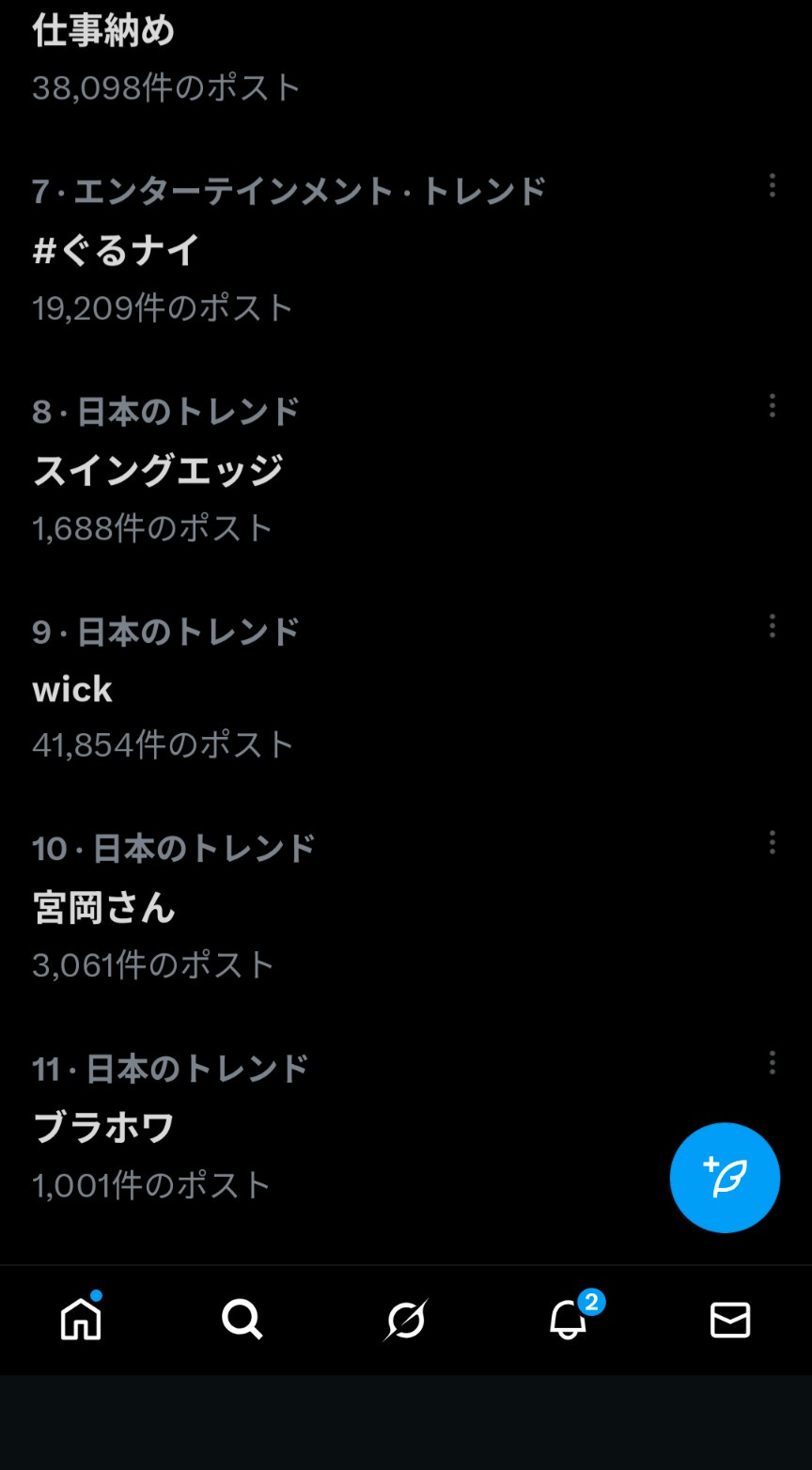This screenshot has width=812, height=1470.
Task: Show options for the wick trend
Action: [x=772, y=626]
